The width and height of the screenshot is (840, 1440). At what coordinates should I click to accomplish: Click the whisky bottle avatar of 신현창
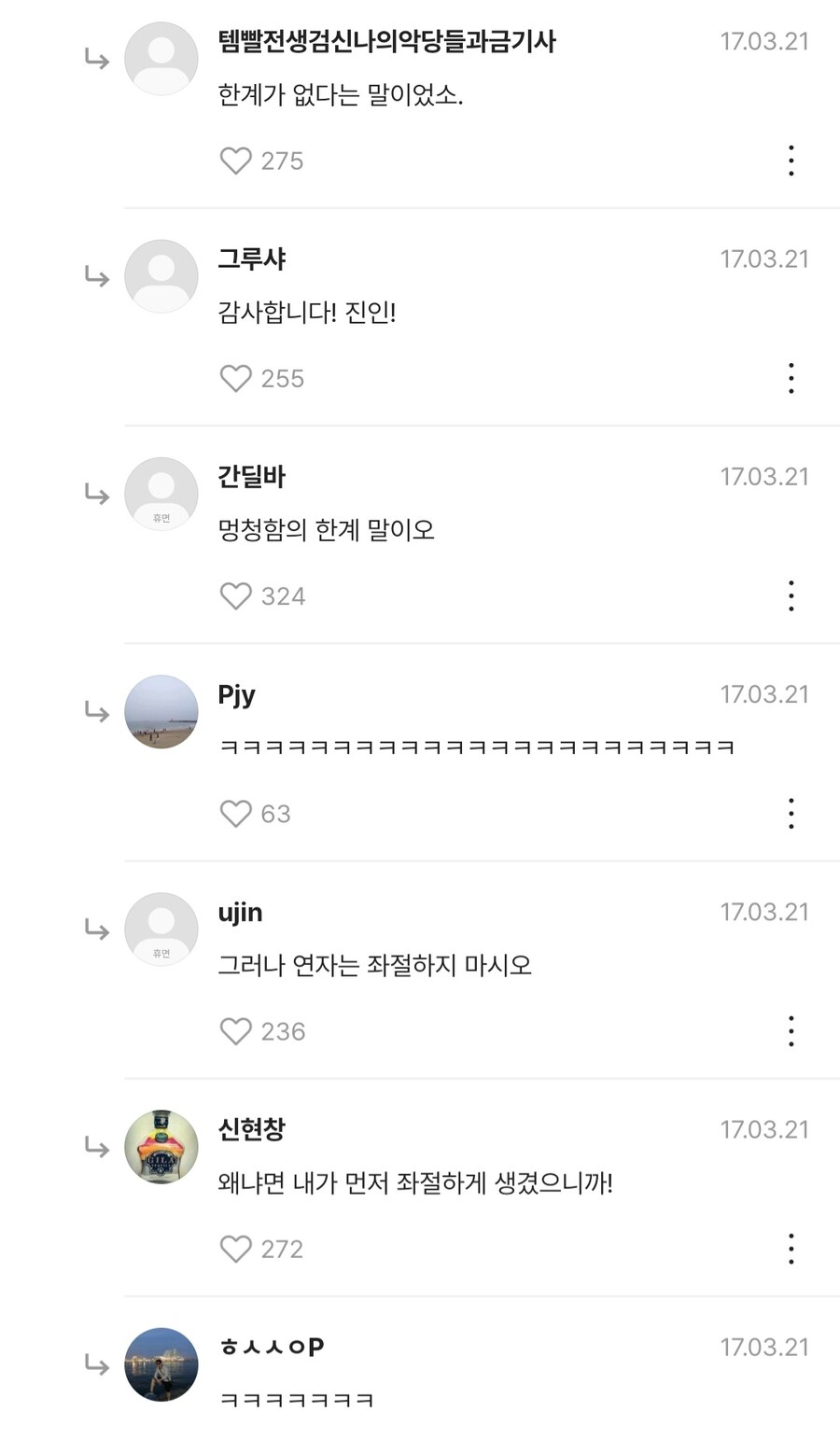(161, 1148)
